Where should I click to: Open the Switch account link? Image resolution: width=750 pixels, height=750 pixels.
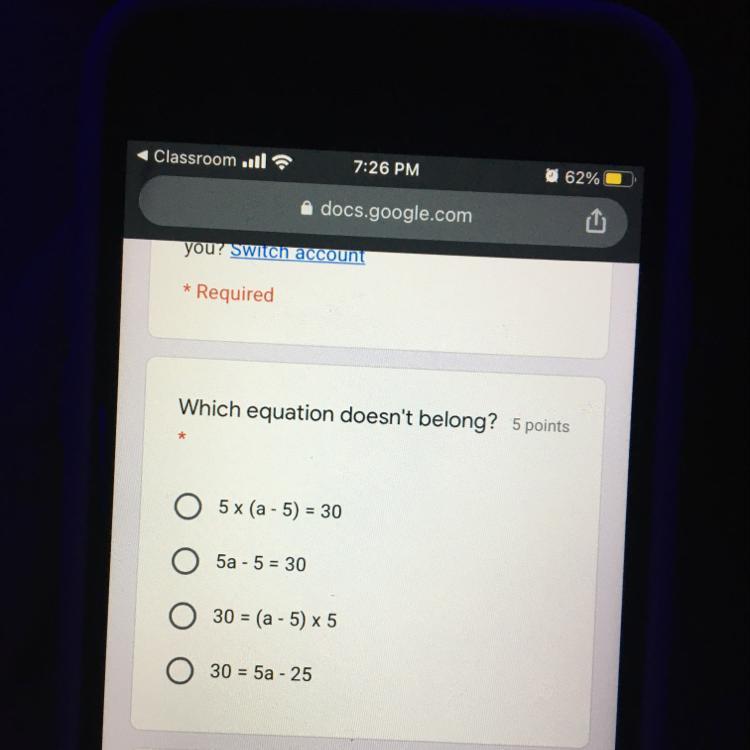click(x=297, y=254)
